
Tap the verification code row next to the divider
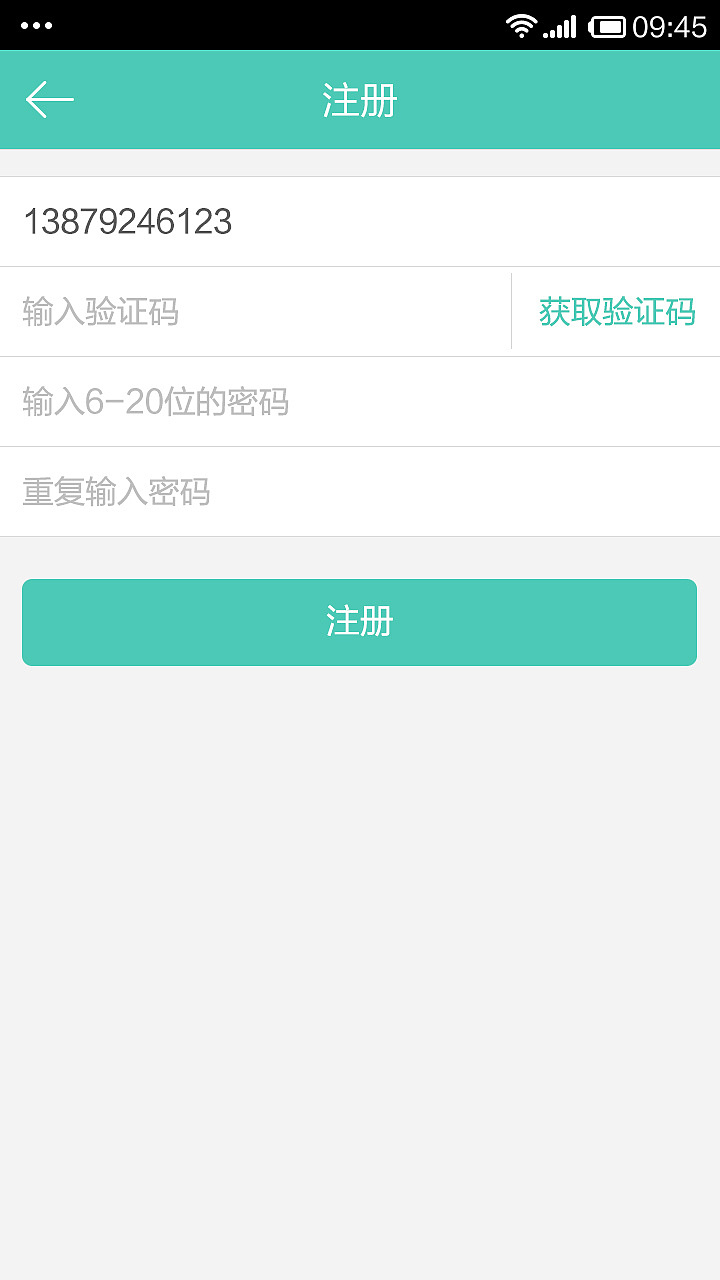250,311
